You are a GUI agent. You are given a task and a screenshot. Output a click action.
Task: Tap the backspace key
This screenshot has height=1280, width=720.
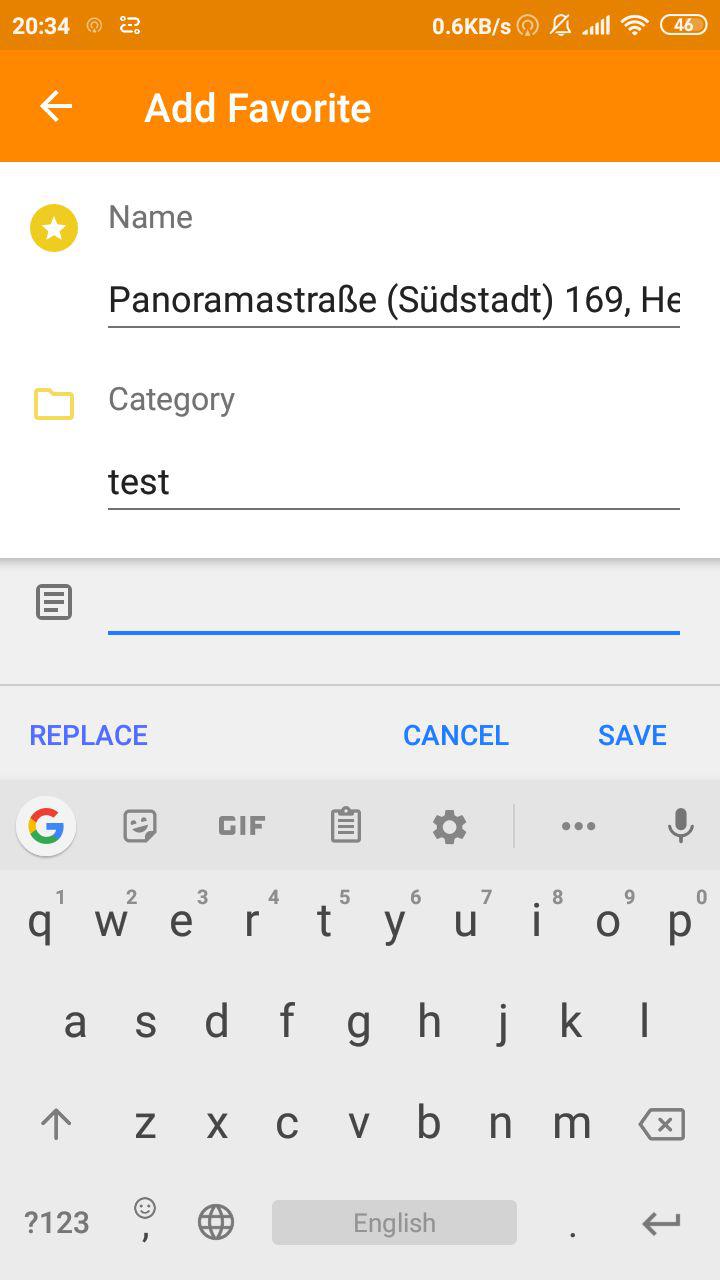tap(662, 1125)
